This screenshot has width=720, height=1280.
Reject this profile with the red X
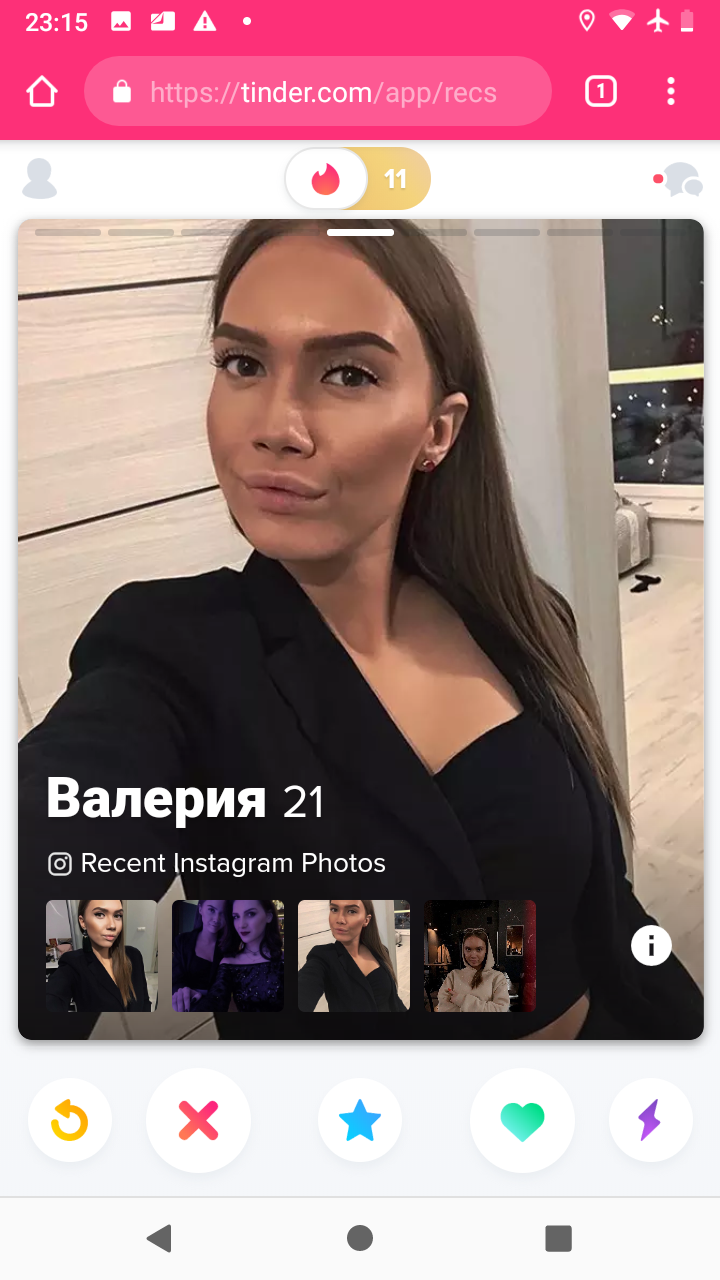(x=198, y=1121)
